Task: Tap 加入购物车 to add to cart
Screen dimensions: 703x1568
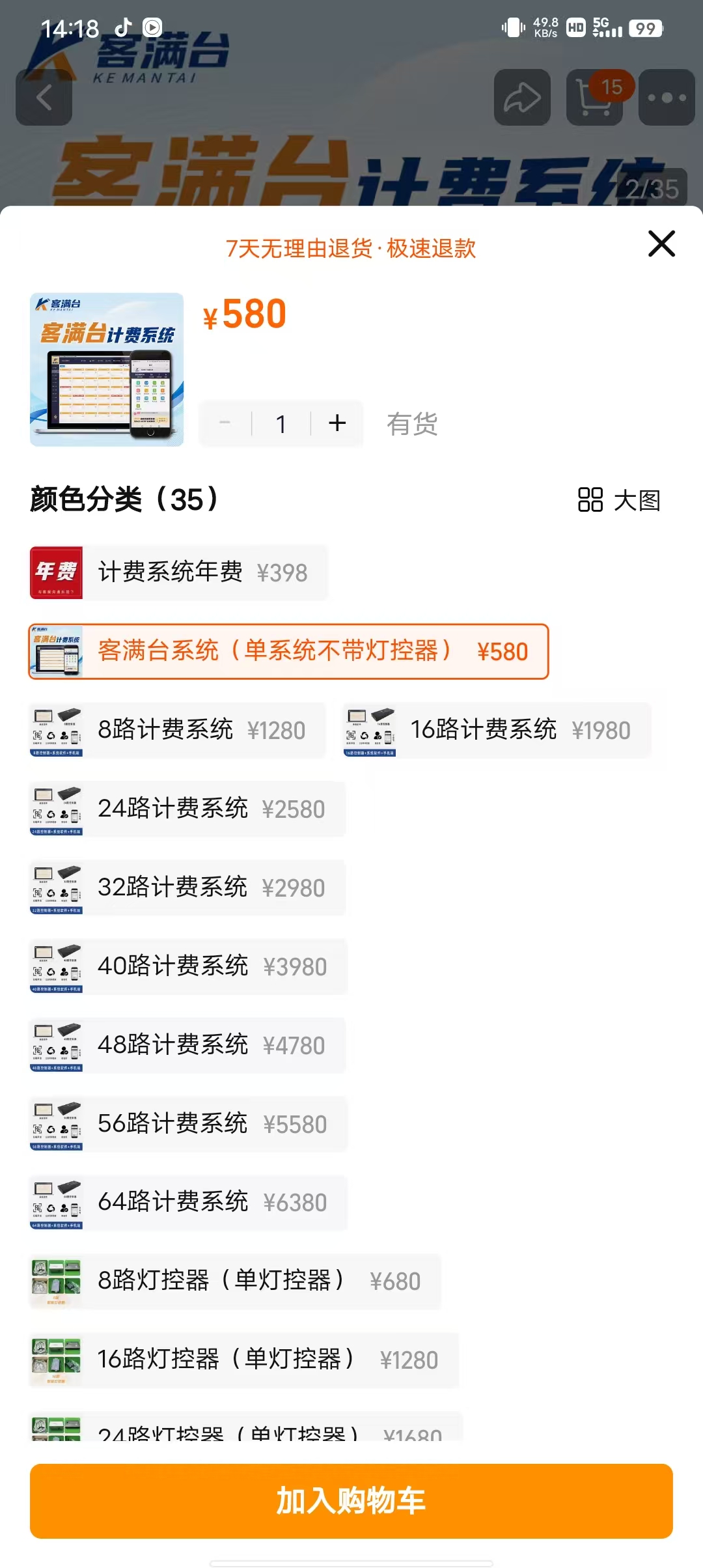Action: [351, 1501]
